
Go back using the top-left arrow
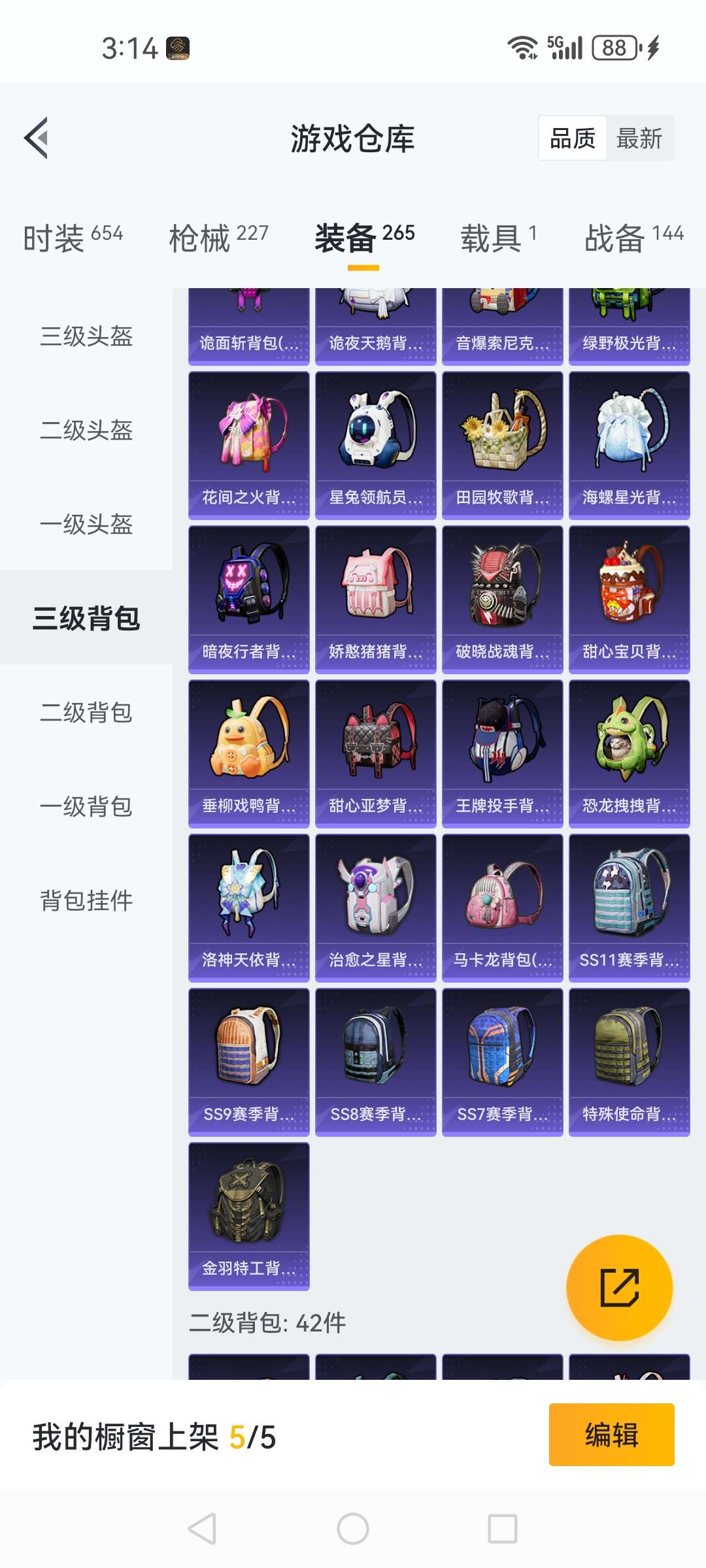pos(37,138)
